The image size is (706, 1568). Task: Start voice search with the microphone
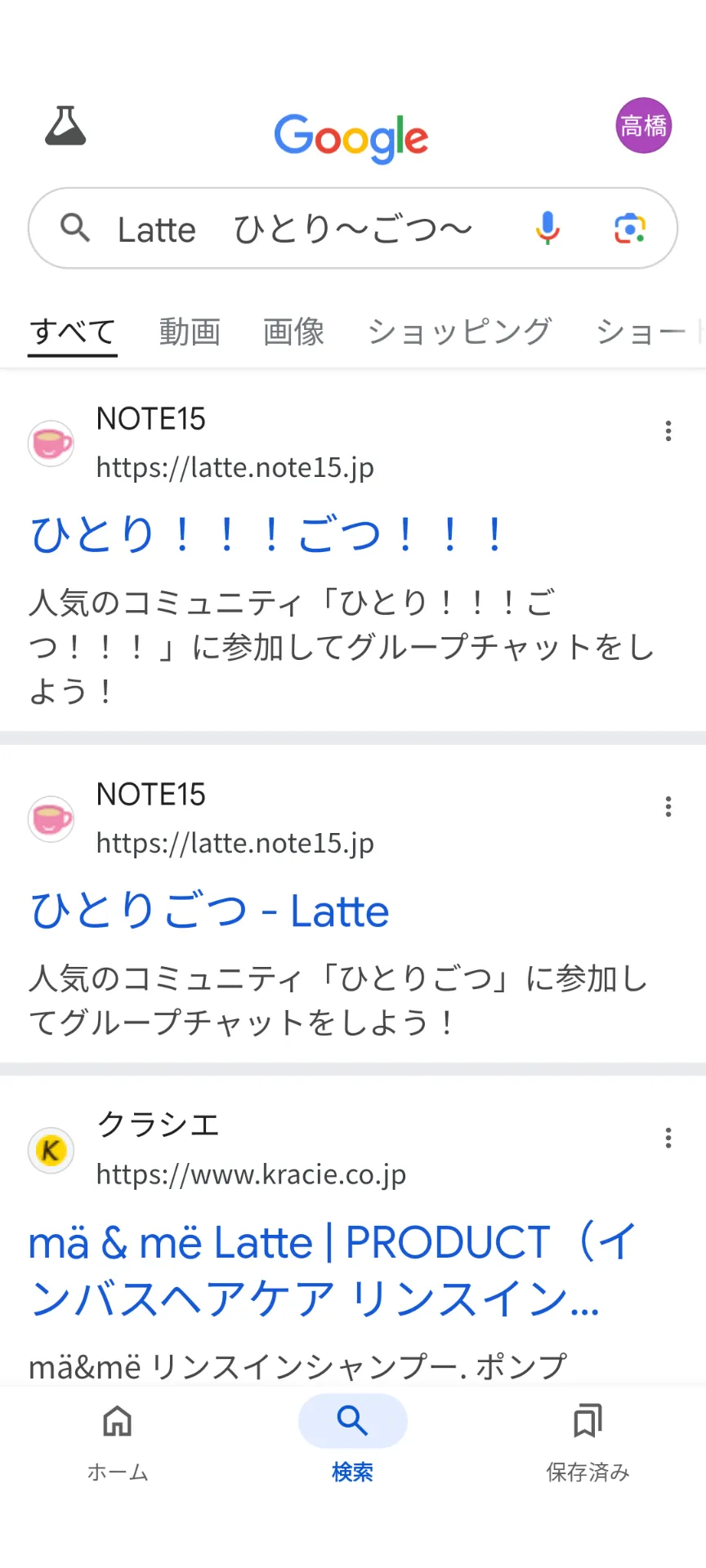(547, 228)
